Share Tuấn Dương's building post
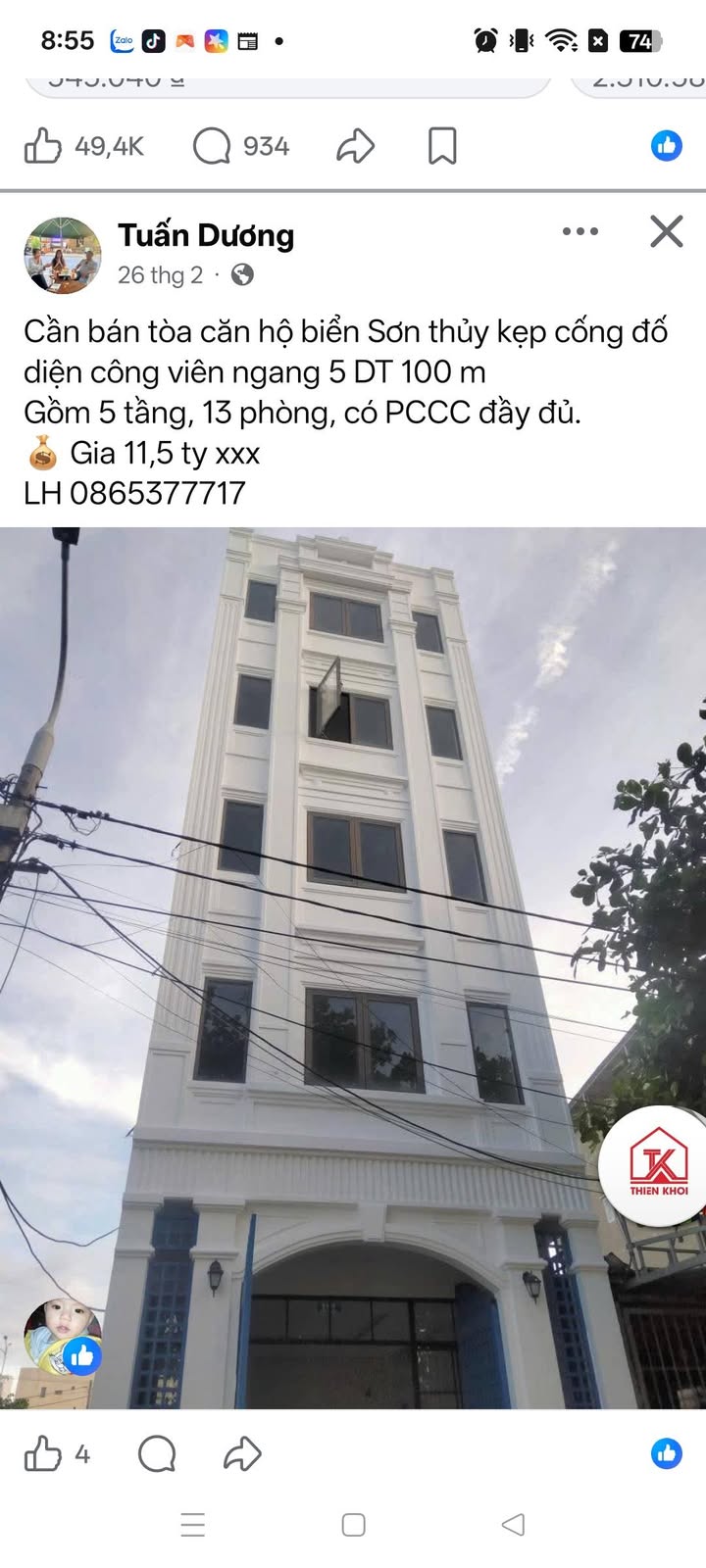 242,1454
